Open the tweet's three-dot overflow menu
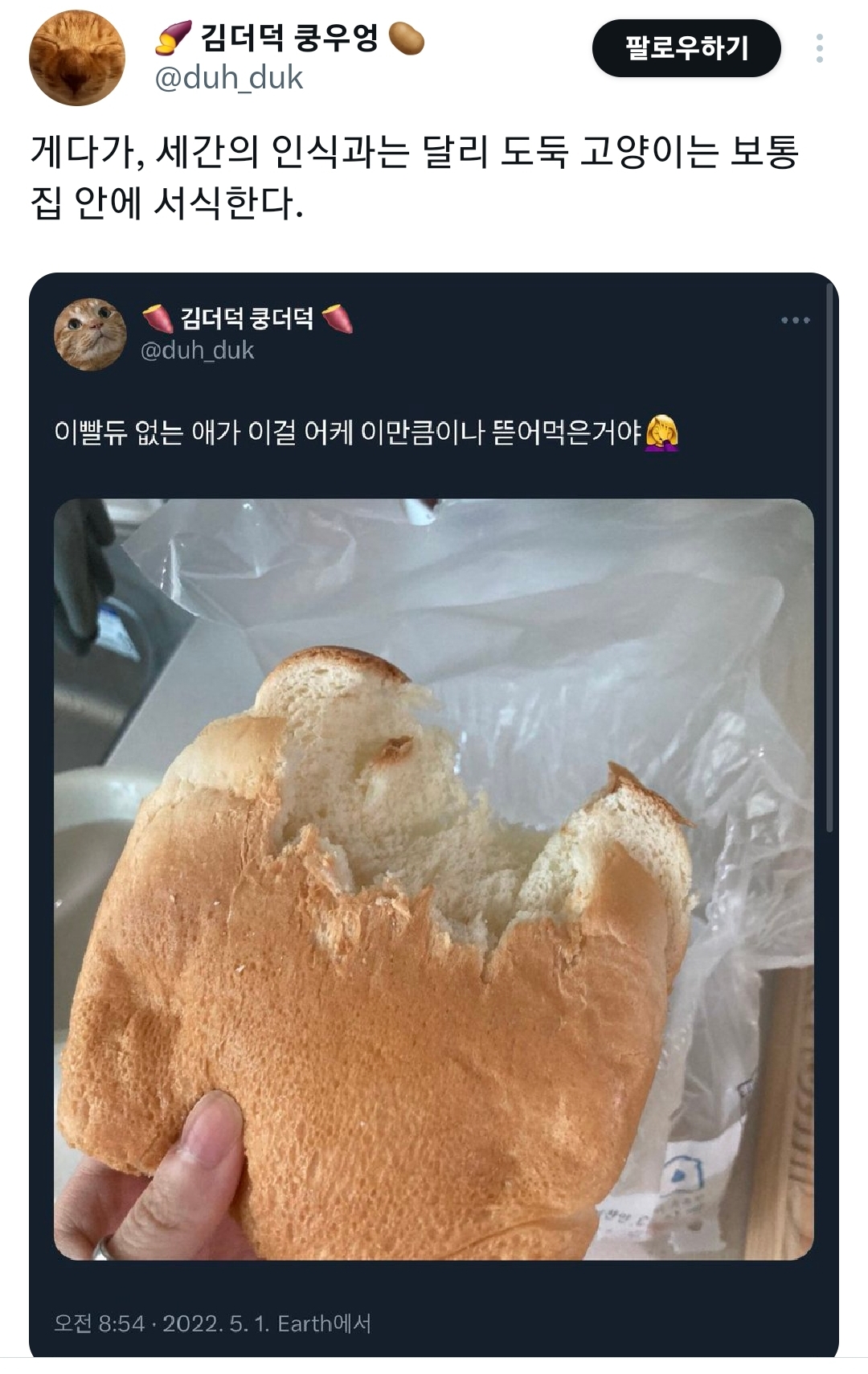 point(819,48)
